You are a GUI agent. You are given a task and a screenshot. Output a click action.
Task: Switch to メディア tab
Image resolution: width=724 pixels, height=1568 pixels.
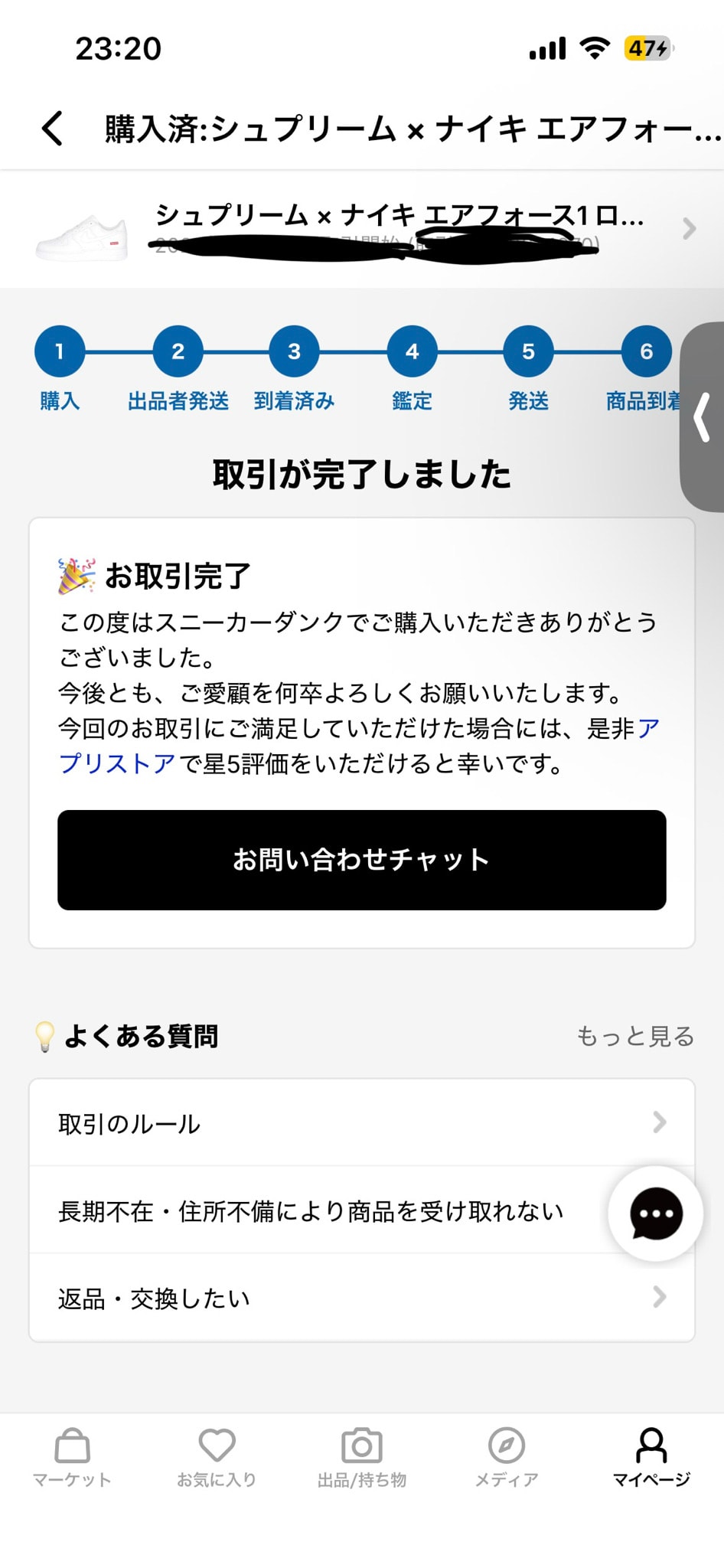tap(507, 1458)
